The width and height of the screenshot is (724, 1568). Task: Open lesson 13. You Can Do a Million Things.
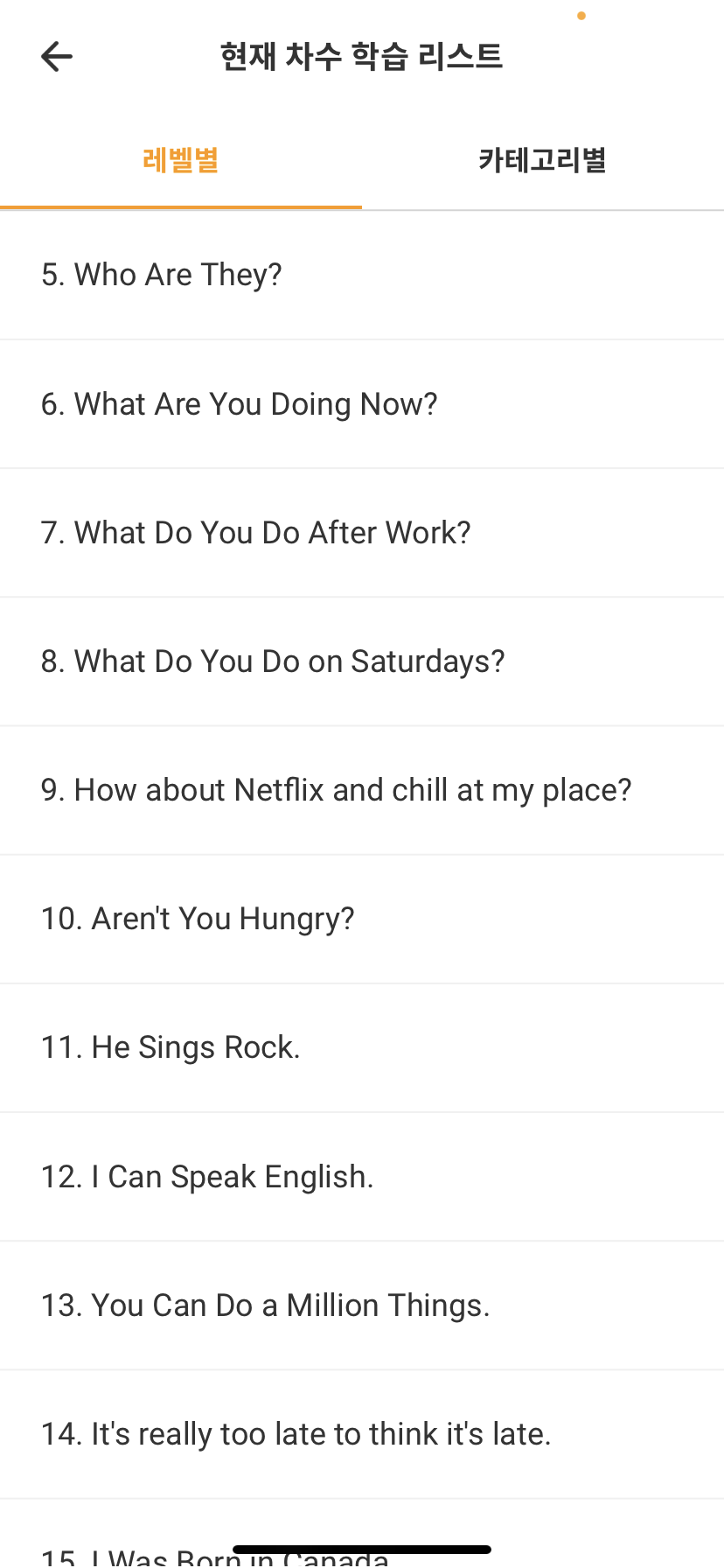tap(362, 1305)
